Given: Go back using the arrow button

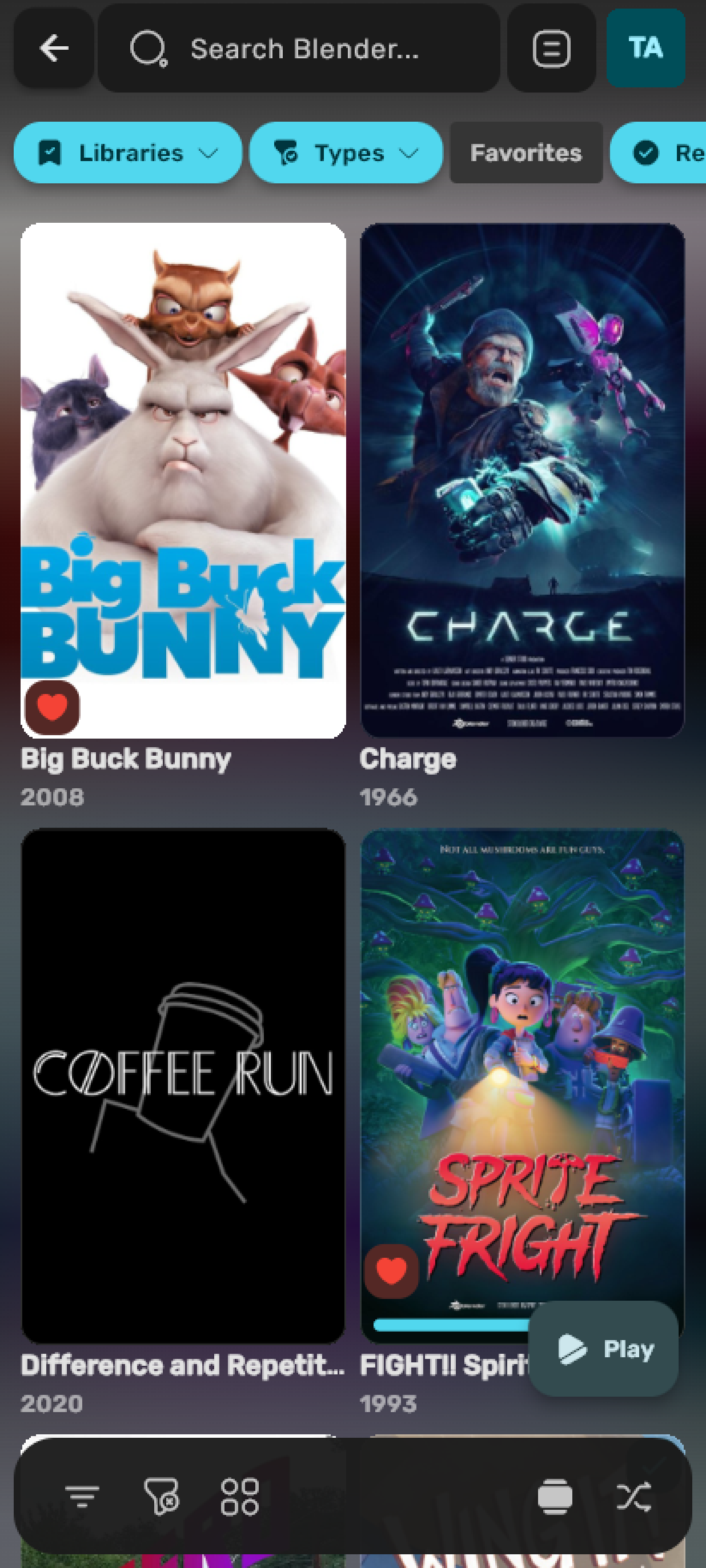Looking at the screenshot, I should point(54,48).
